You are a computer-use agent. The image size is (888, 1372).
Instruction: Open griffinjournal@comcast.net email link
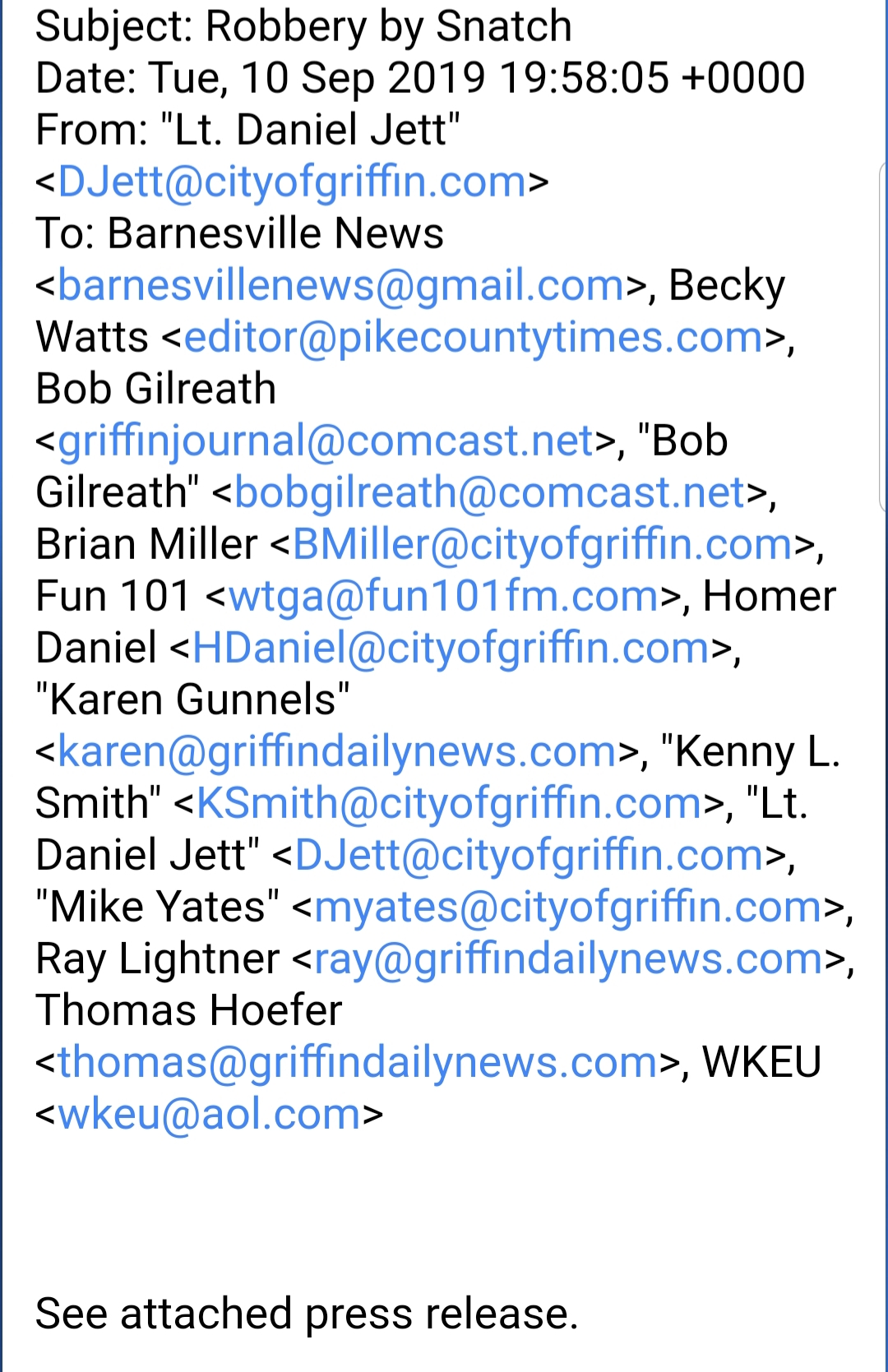326,441
